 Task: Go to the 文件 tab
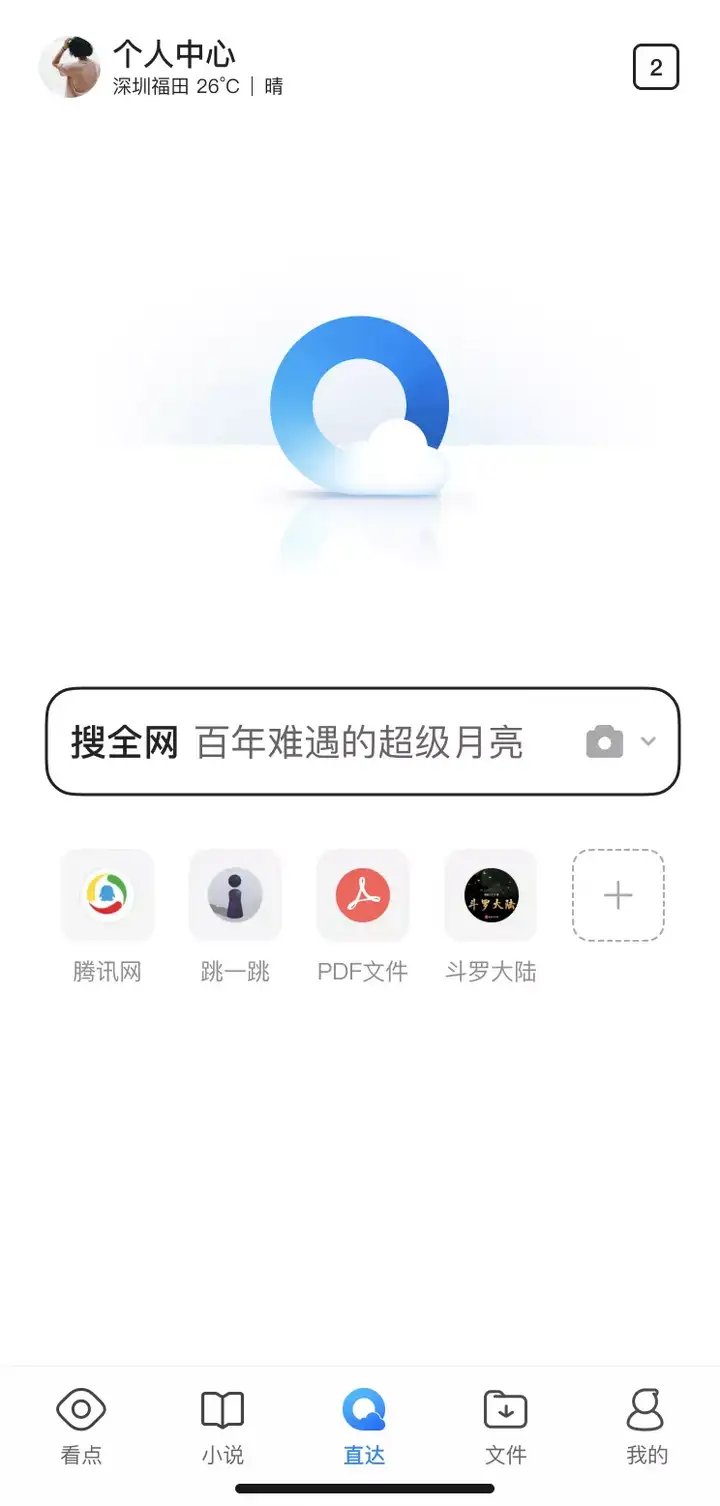505,1425
